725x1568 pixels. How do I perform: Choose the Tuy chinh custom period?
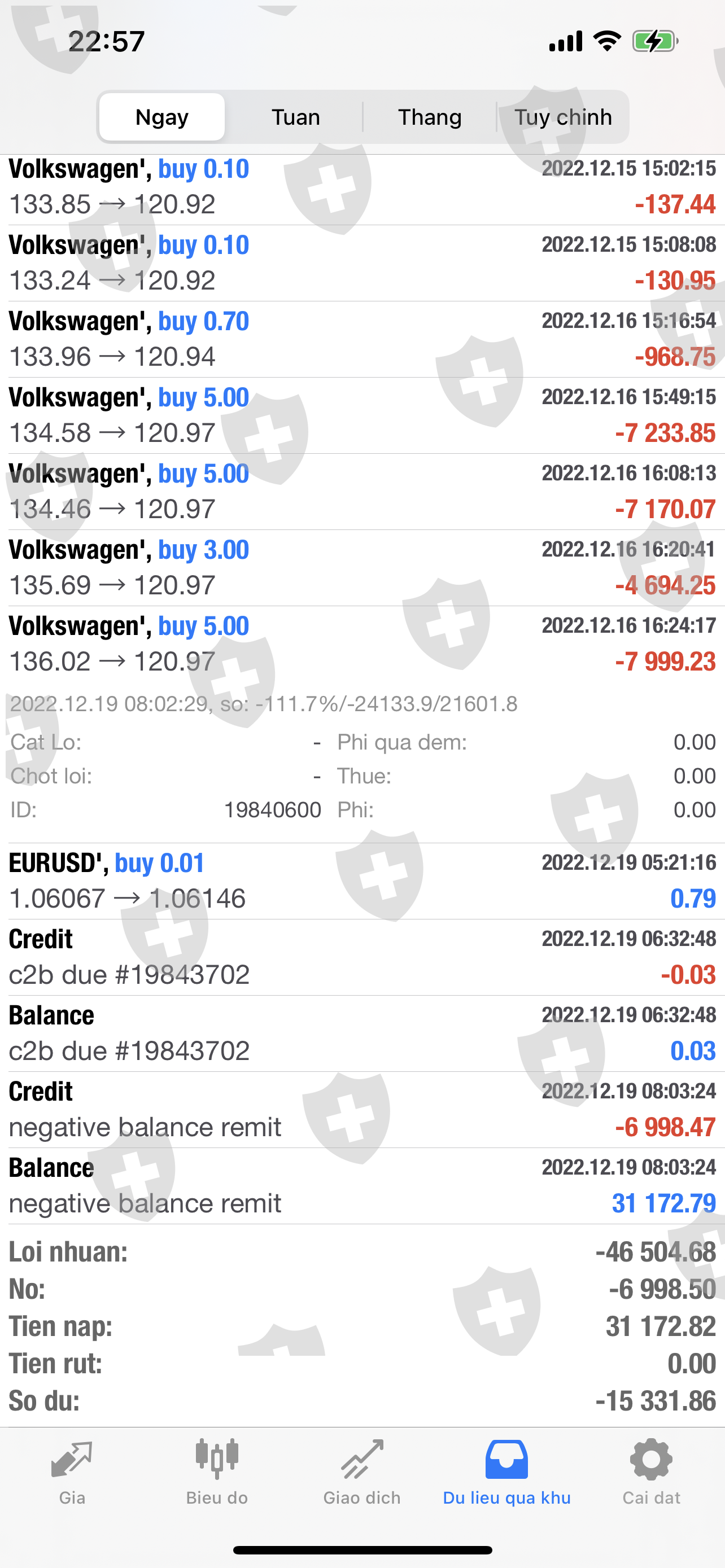coord(562,117)
